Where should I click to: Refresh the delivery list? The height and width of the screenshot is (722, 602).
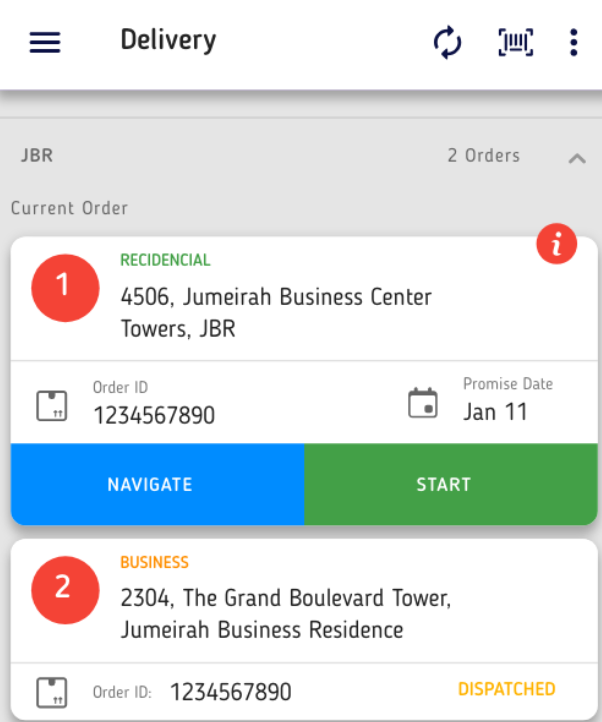pos(448,42)
